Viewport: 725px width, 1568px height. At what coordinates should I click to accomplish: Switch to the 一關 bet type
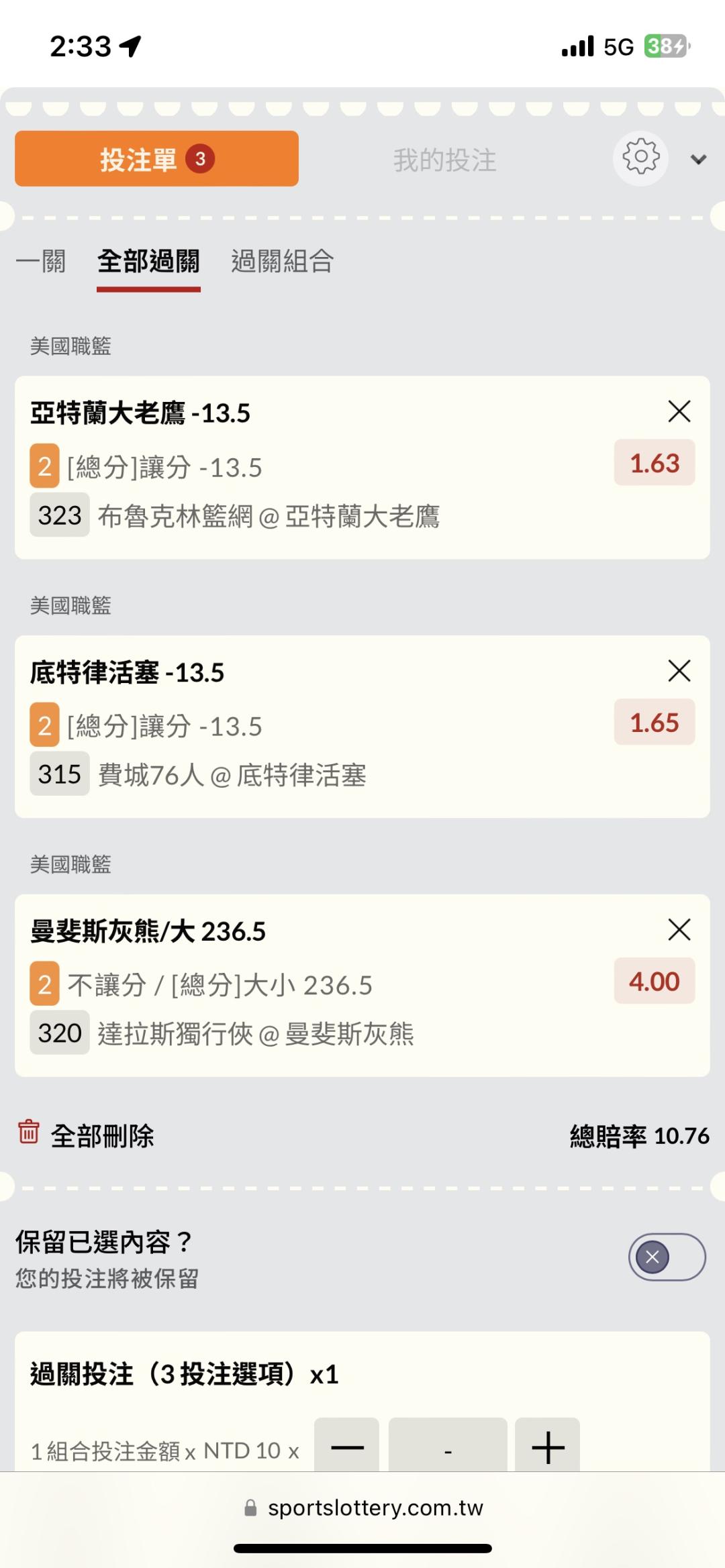pyautogui.click(x=41, y=261)
